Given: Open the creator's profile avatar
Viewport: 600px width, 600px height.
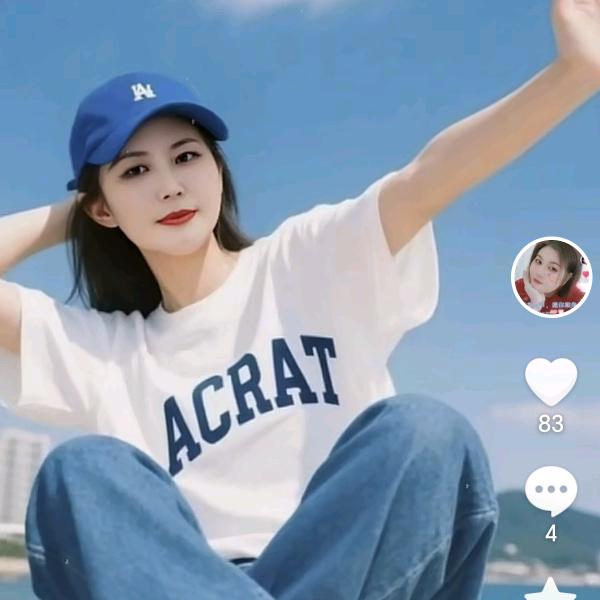Looking at the screenshot, I should click(x=551, y=277).
